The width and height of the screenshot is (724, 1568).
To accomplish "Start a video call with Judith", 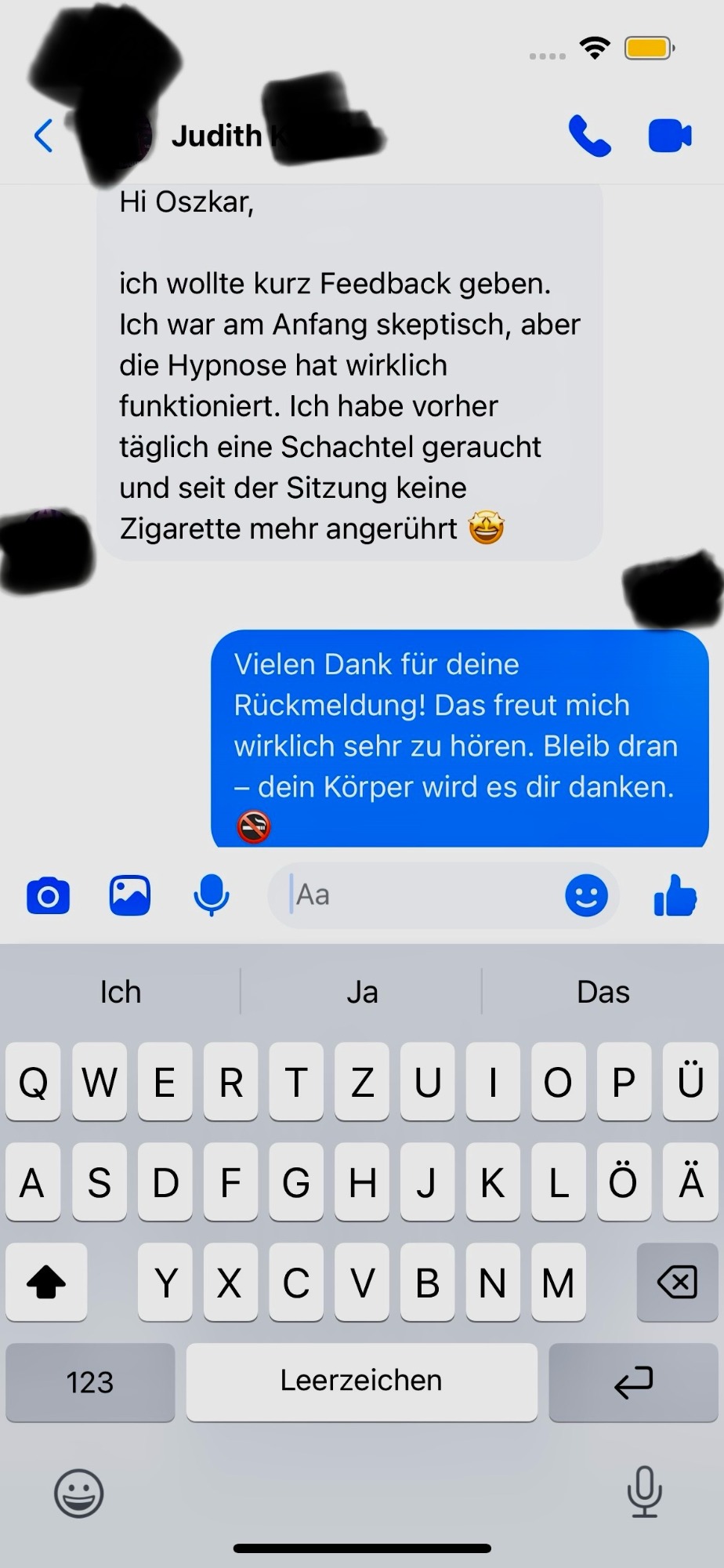I will pyautogui.click(x=670, y=136).
